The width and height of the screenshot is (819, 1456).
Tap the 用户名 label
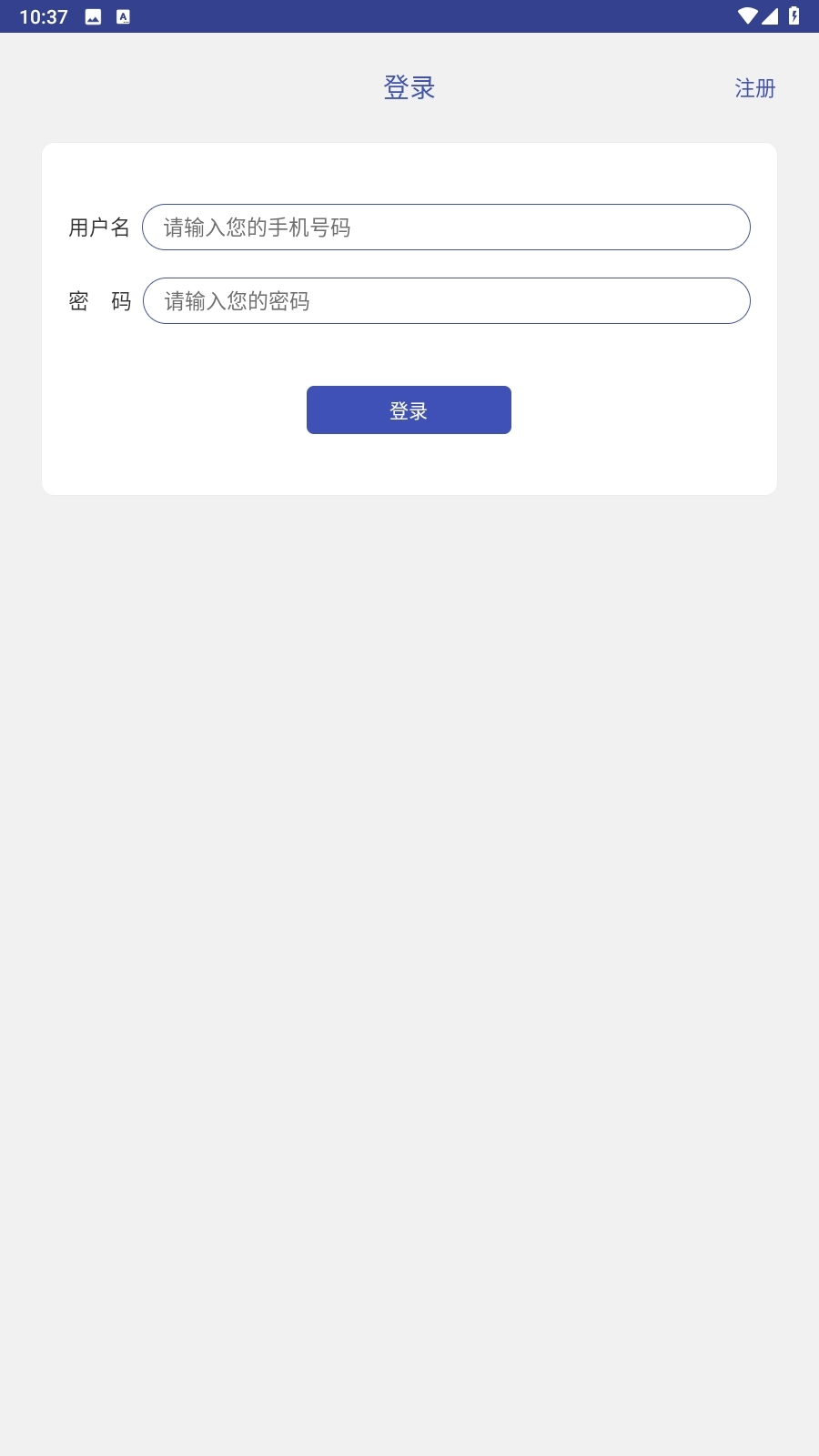click(x=99, y=227)
